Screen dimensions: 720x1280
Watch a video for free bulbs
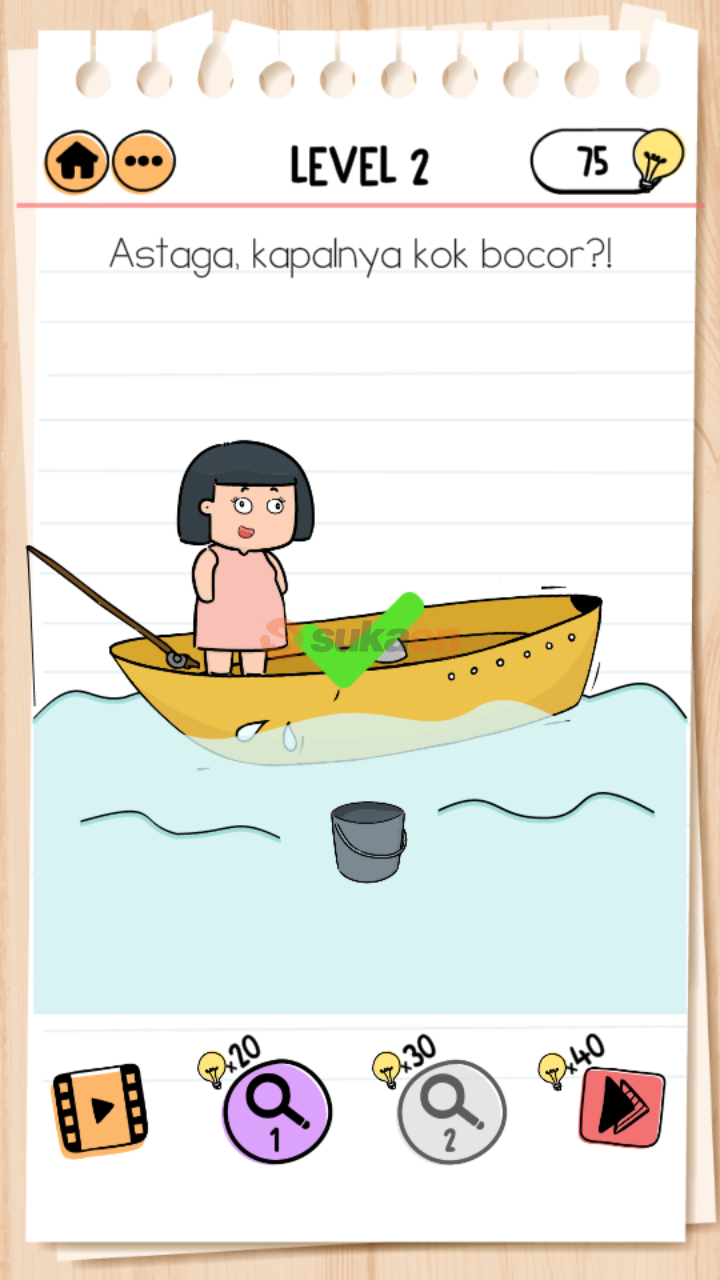tap(99, 1109)
